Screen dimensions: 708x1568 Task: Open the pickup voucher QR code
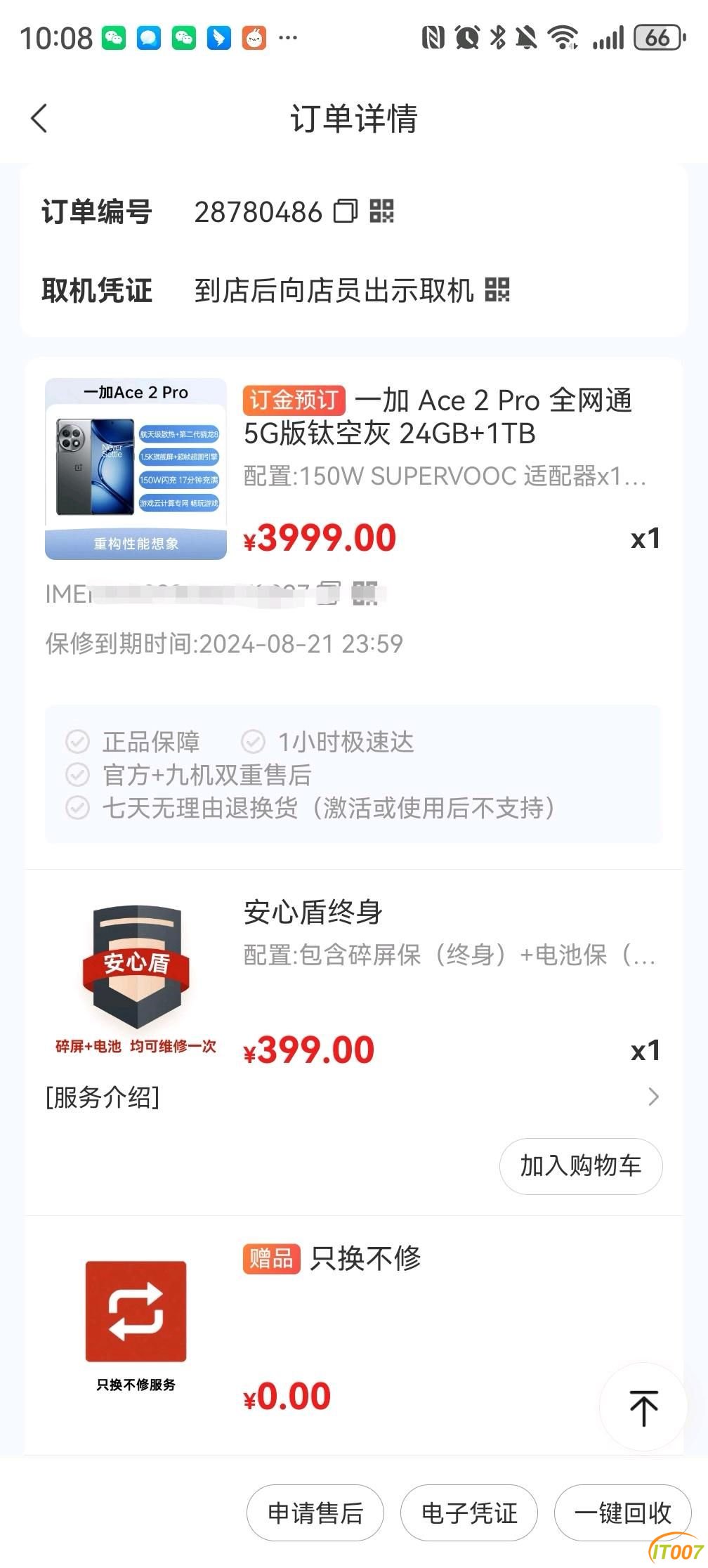click(497, 289)
